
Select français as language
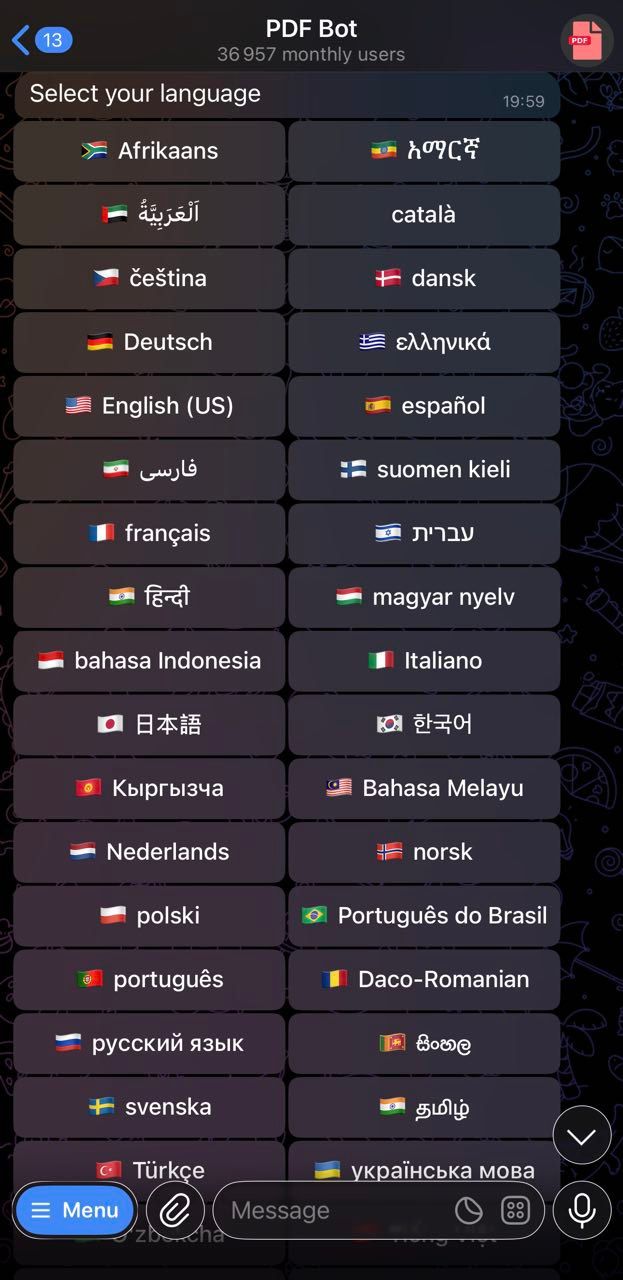[x=150, y=533]
